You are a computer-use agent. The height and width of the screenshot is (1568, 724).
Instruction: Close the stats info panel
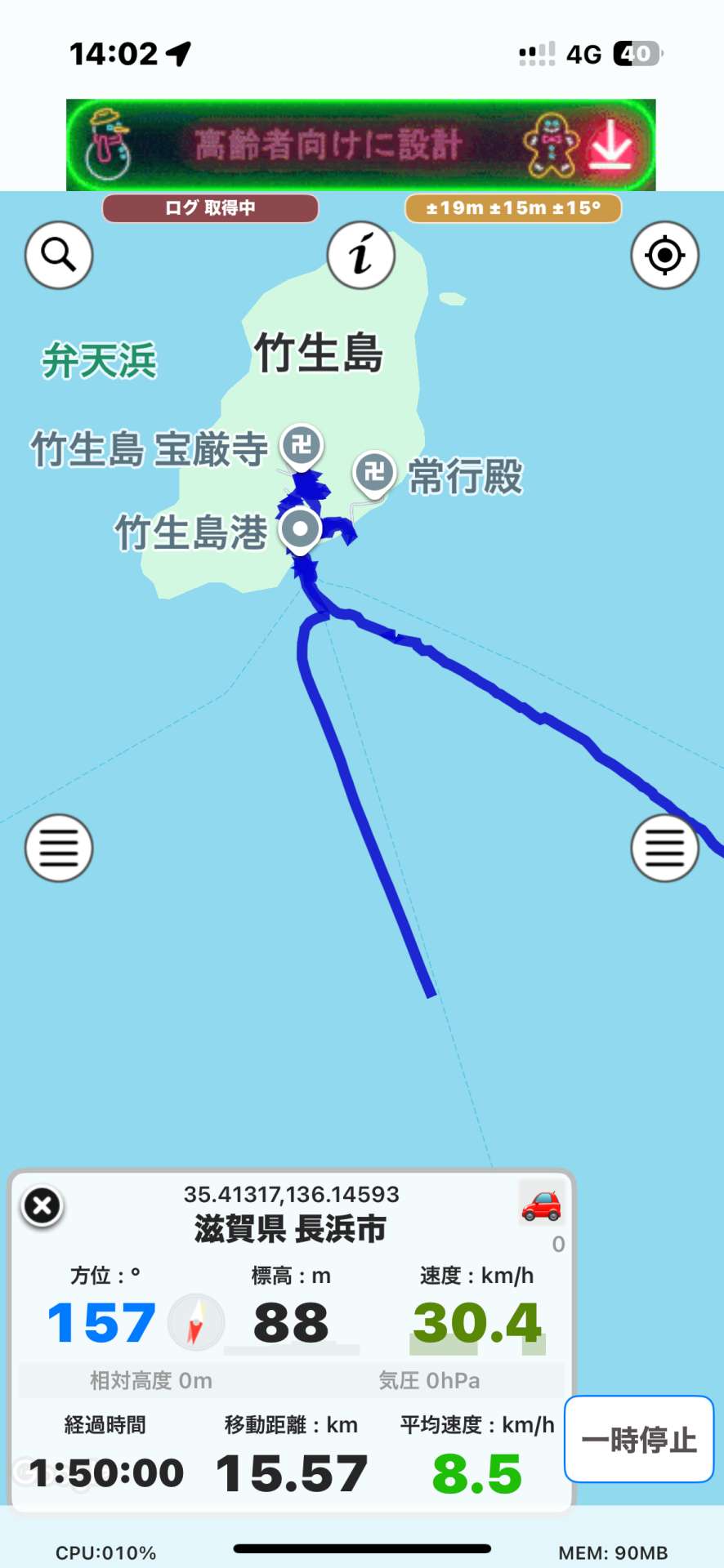pos(42,1206)
